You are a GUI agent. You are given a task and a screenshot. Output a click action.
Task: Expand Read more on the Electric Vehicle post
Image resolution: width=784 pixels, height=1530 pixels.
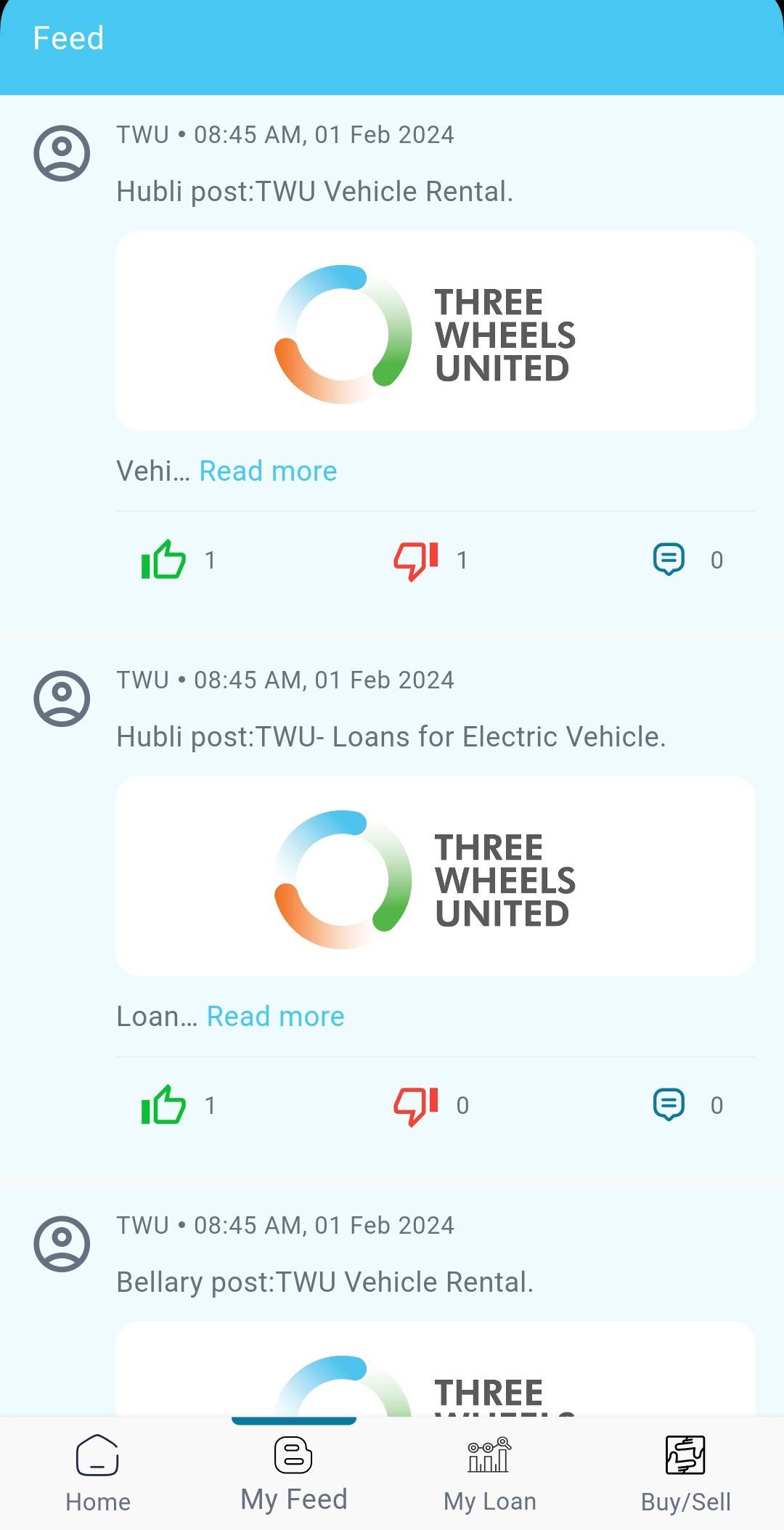pyautogui.click(x=275, y=1015)
